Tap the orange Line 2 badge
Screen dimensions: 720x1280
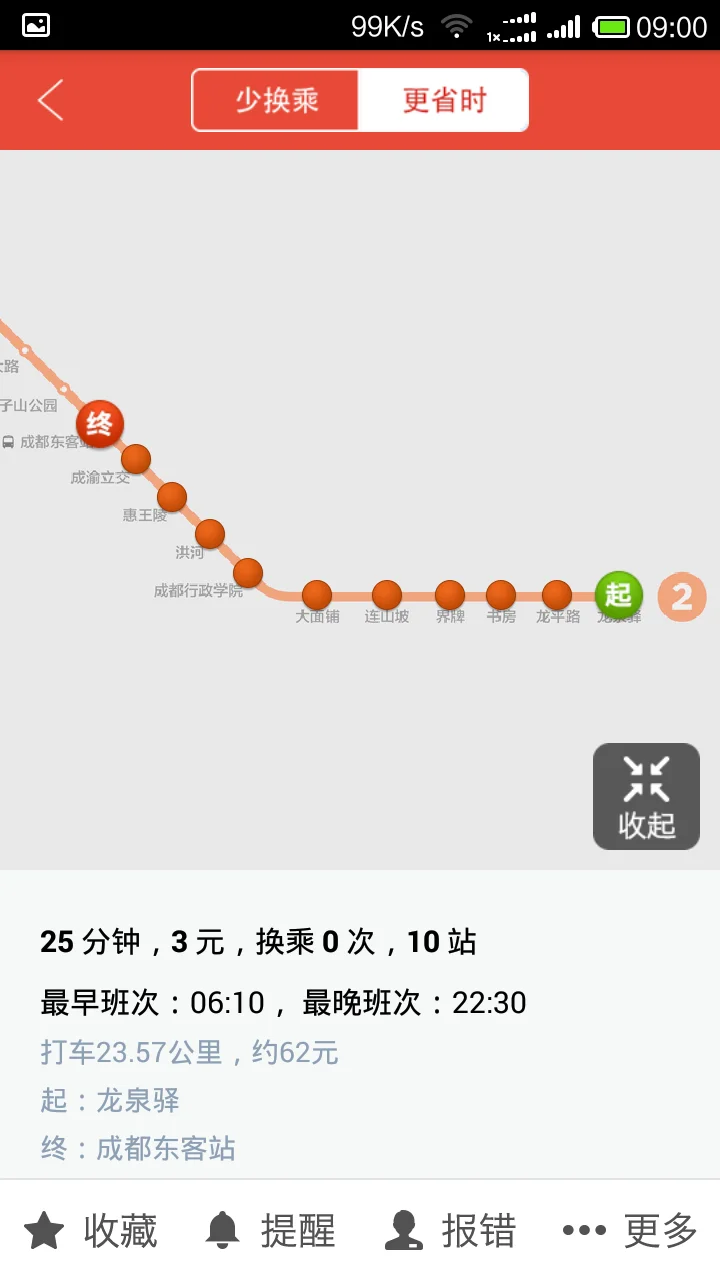683,596
